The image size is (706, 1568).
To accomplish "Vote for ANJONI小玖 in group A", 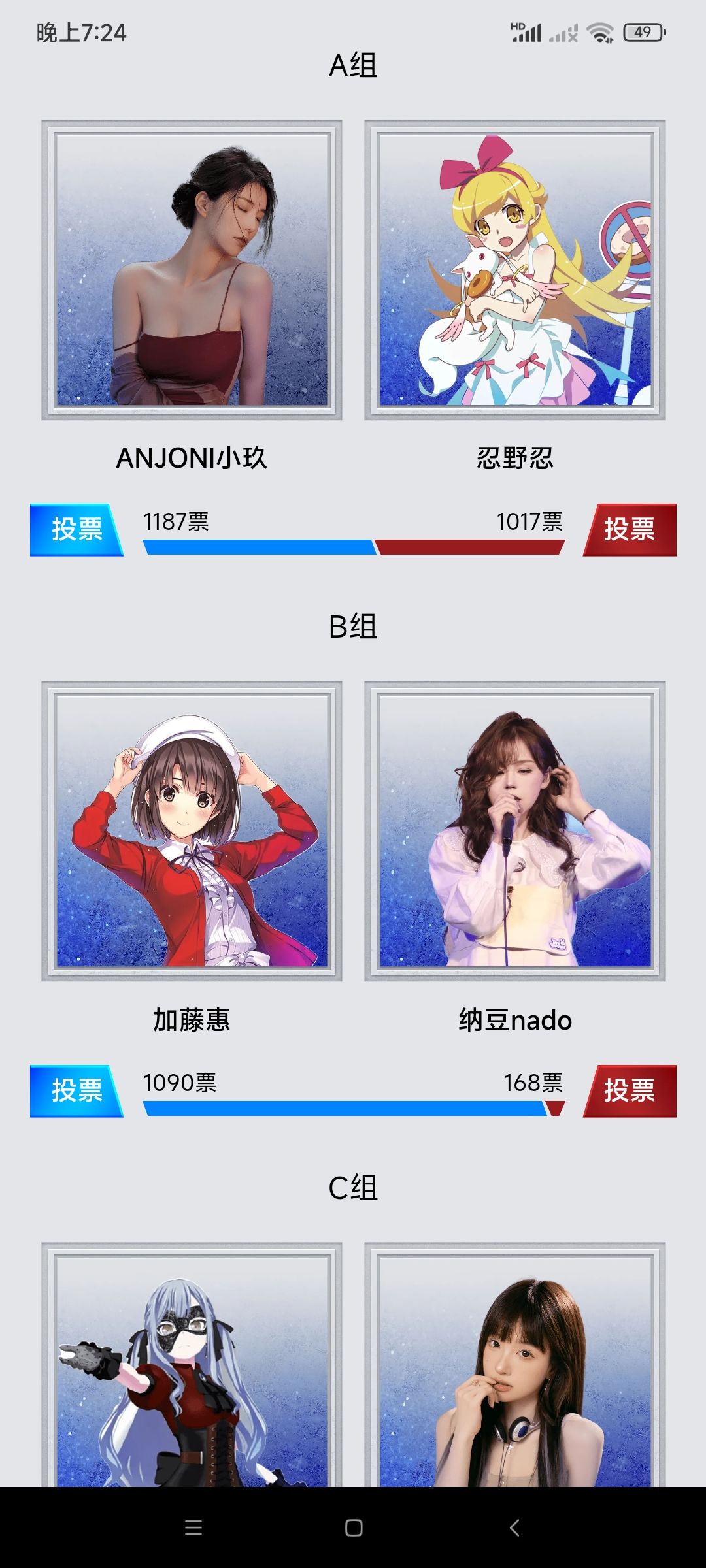I will (76, 530).
